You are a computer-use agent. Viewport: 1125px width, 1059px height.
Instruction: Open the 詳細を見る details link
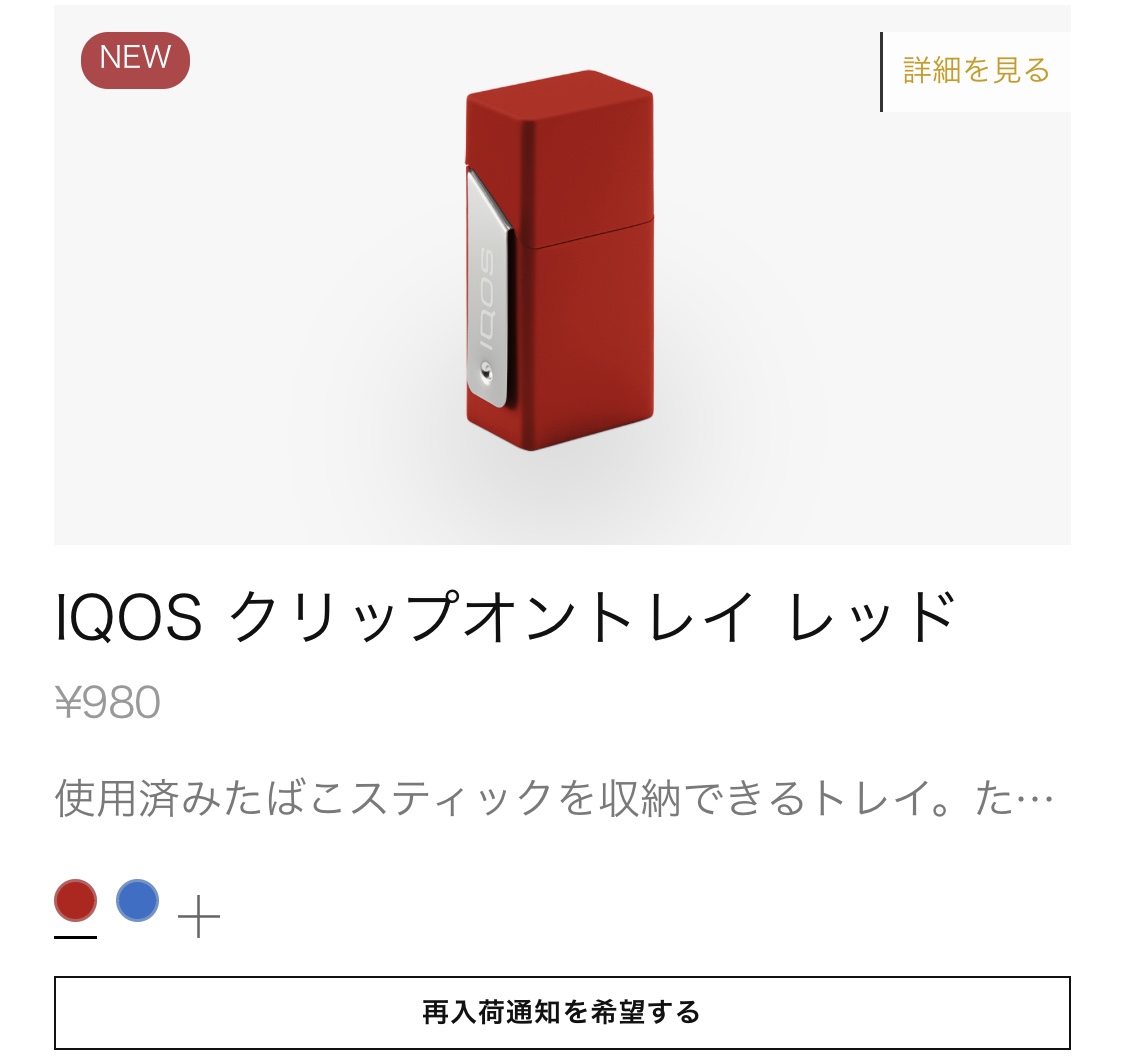pos(976,71)
